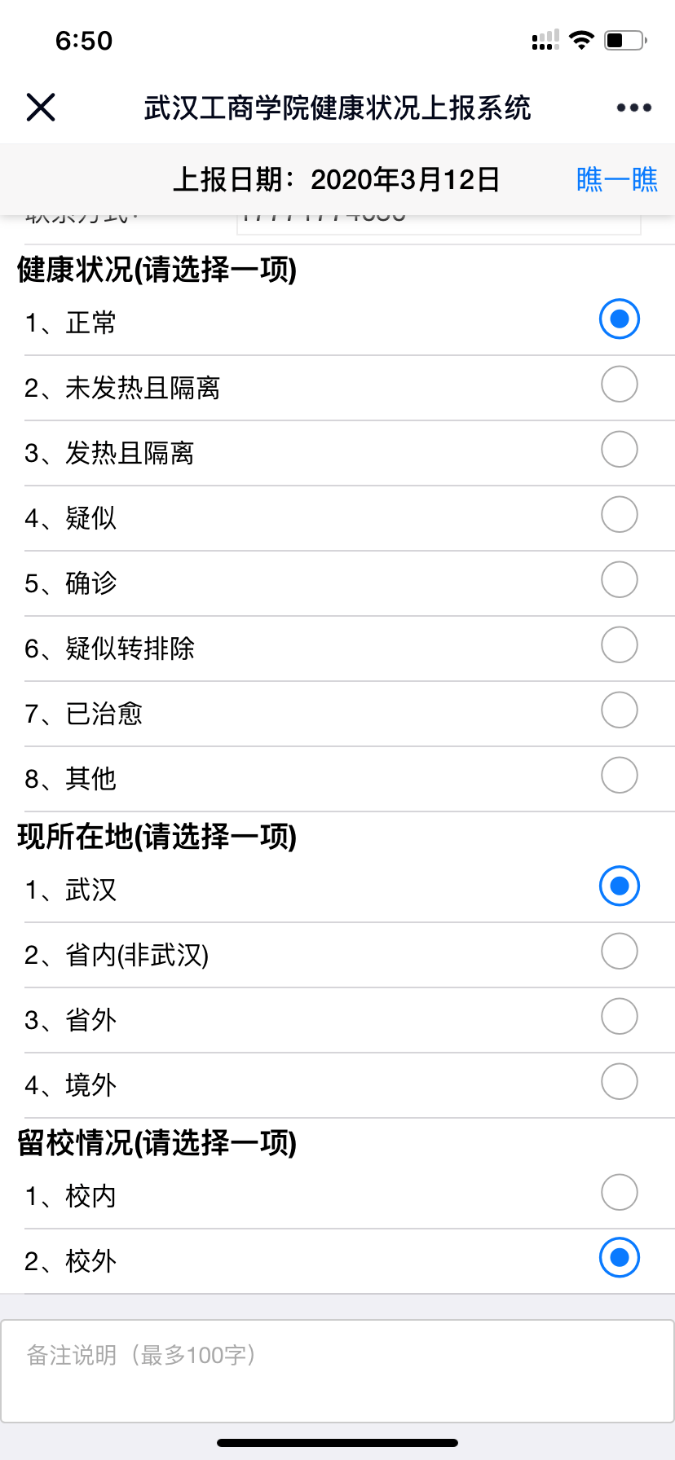Select 确诊 health status
The width and height of the screenshot is (675, 1460).
tap(619, 580)
